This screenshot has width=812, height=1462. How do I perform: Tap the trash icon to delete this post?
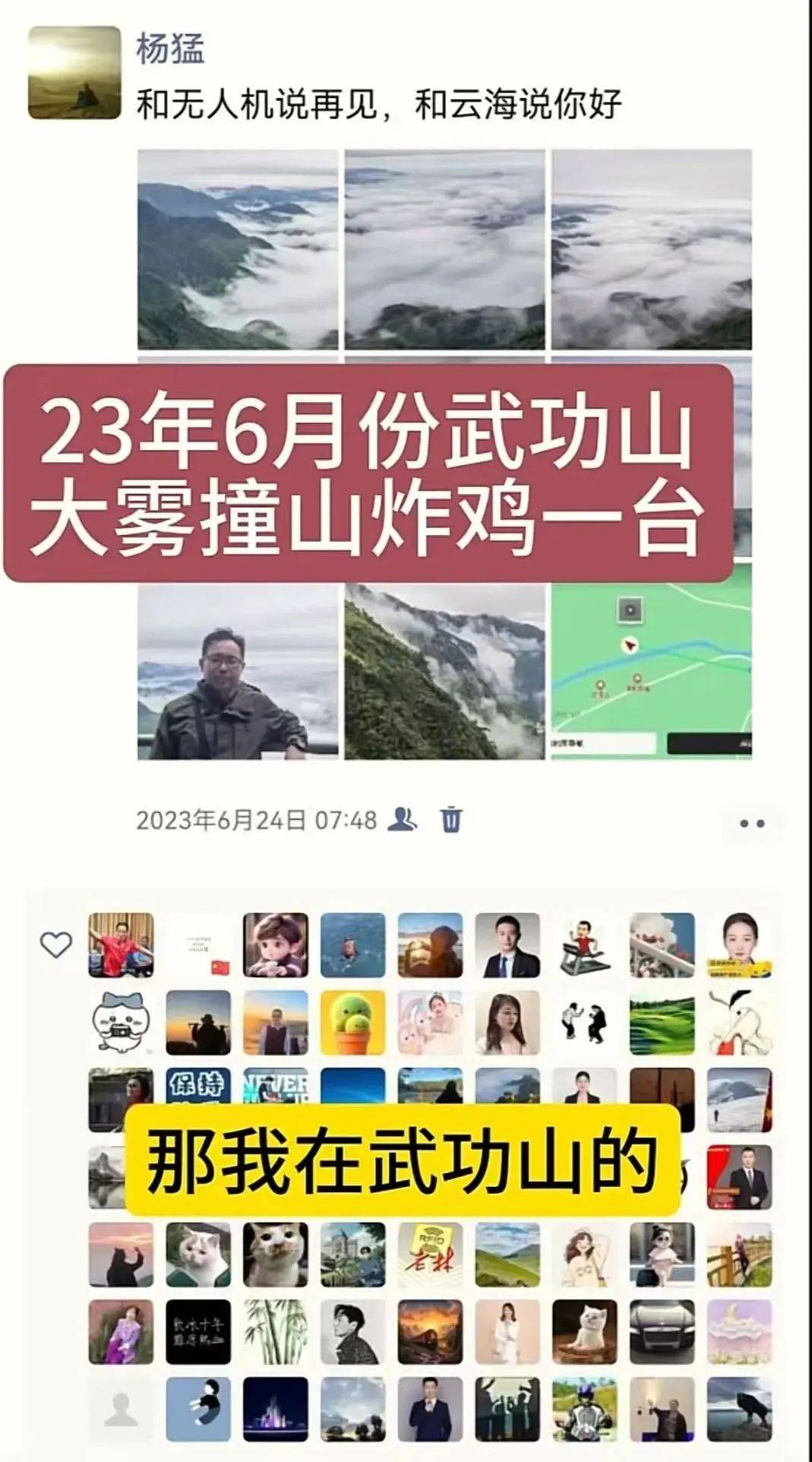tap(451, 819)
